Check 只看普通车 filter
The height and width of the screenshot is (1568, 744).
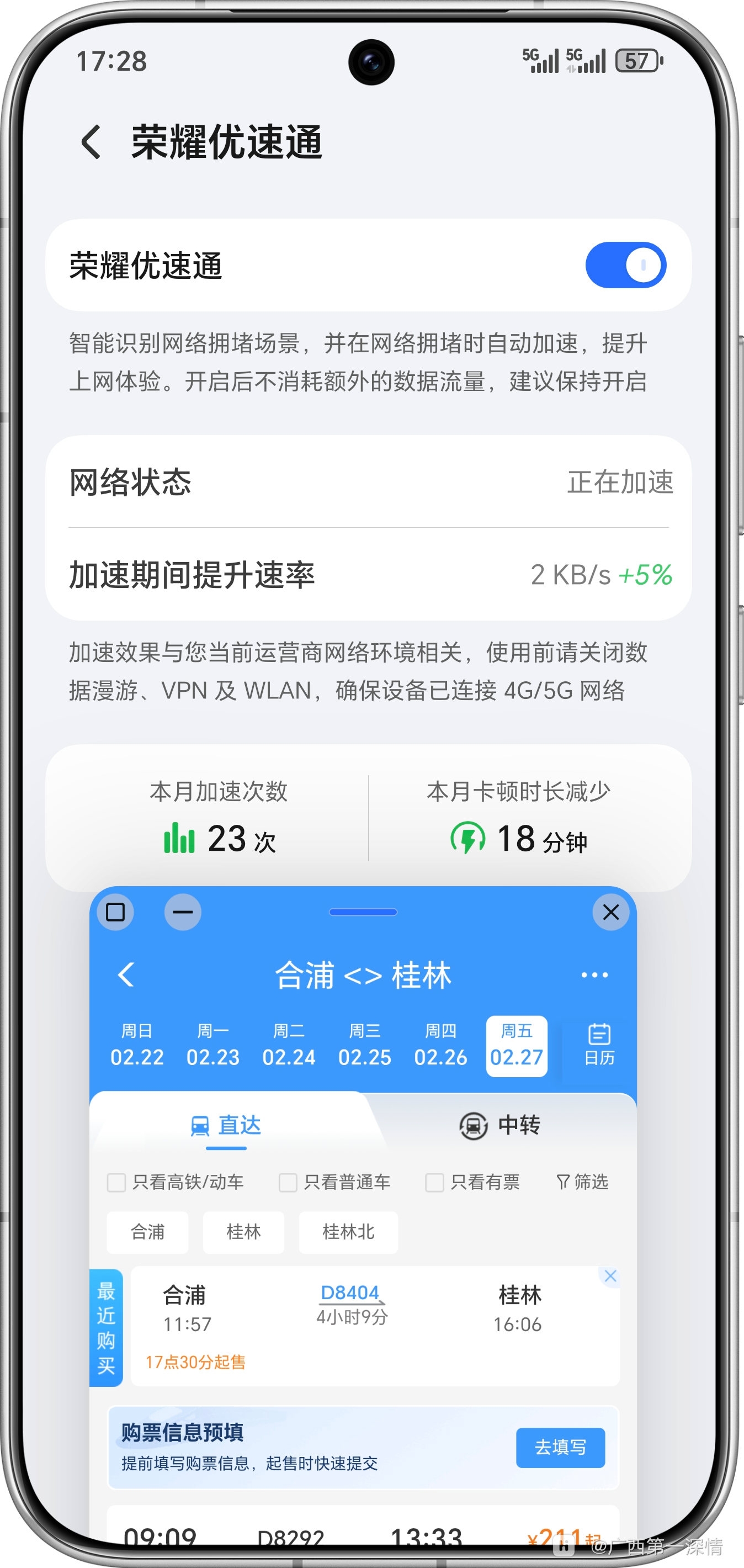click(288, 1182)
